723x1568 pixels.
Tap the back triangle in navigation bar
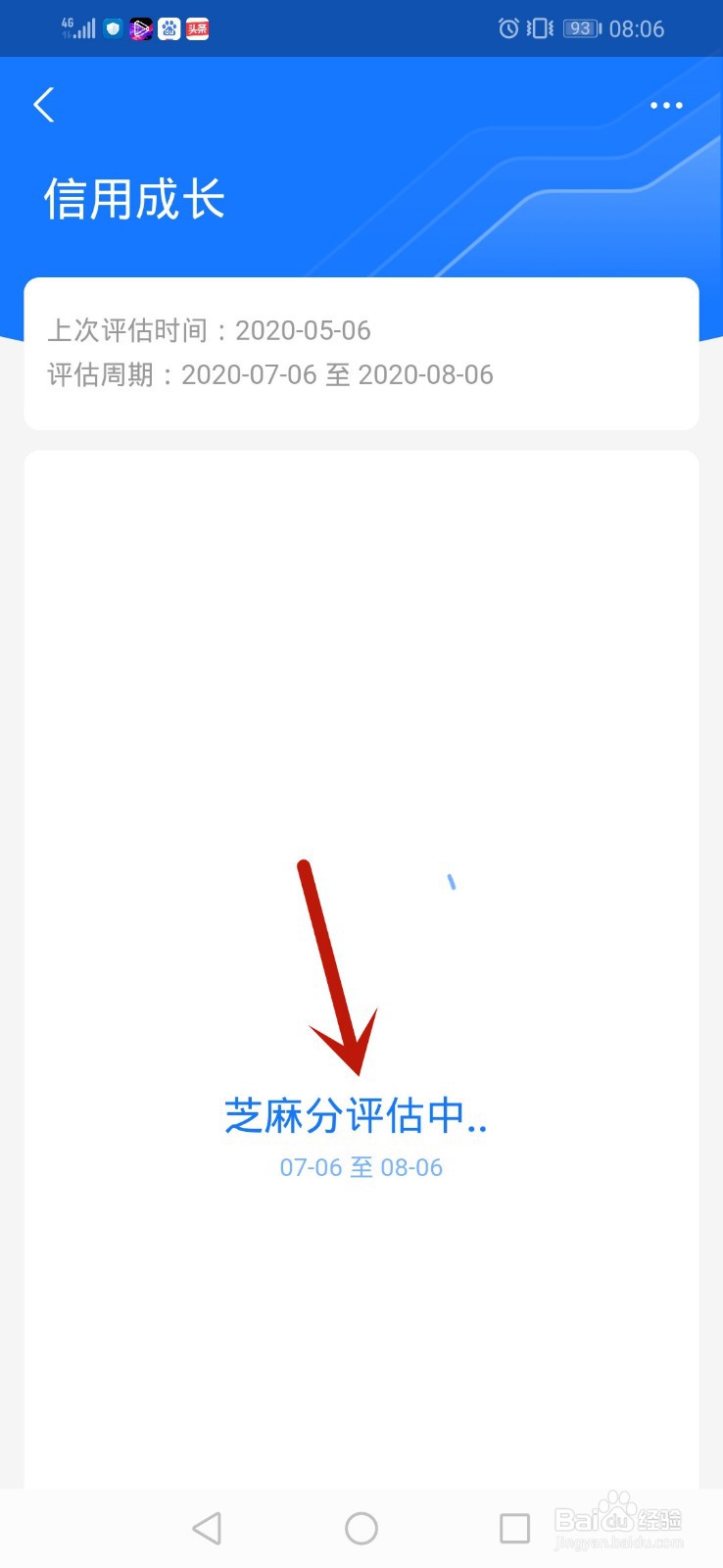click(x=208, y=1527)
